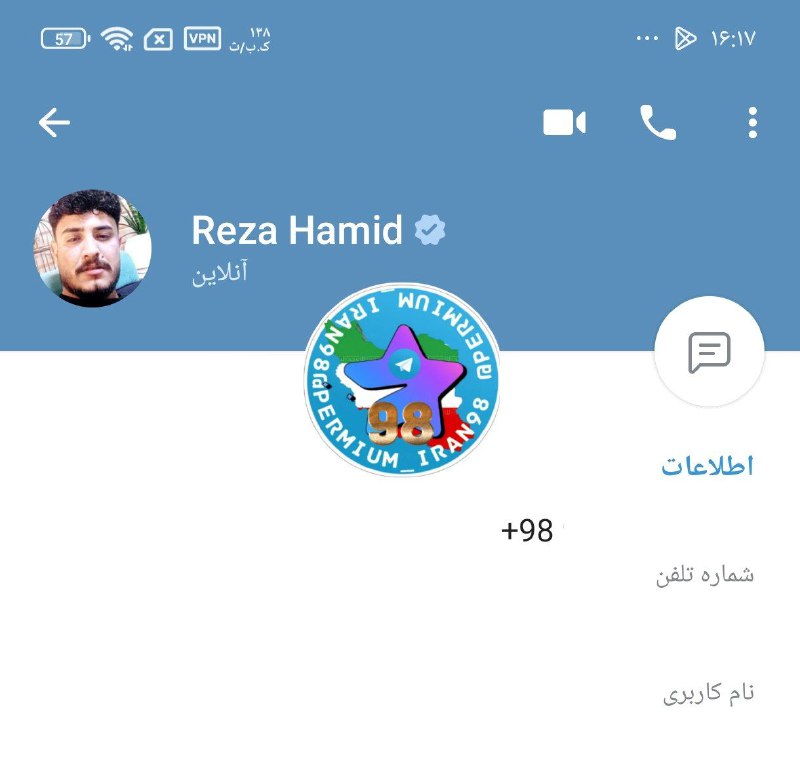
Task: Tap the round send message button
Action: (708, 351)
